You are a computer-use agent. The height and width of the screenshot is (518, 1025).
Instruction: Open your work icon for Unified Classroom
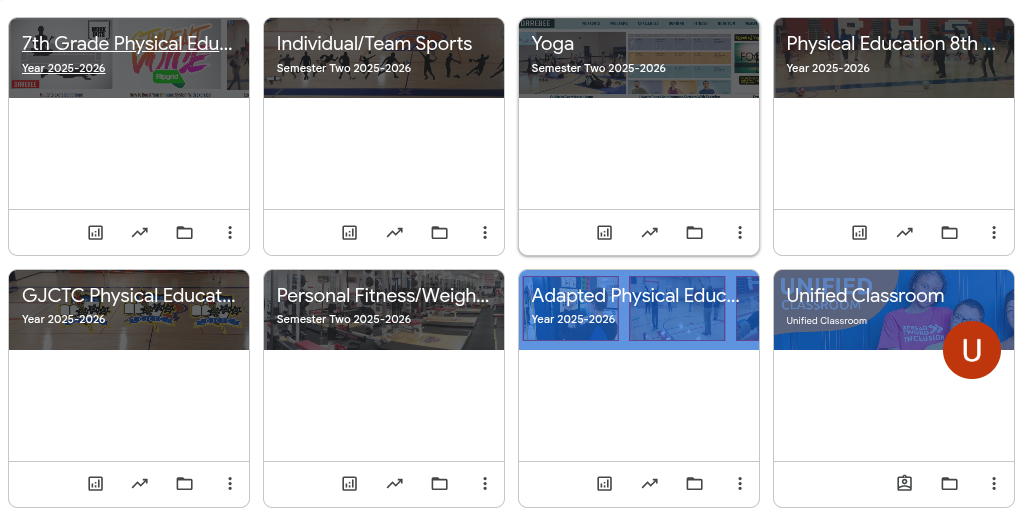904,484
